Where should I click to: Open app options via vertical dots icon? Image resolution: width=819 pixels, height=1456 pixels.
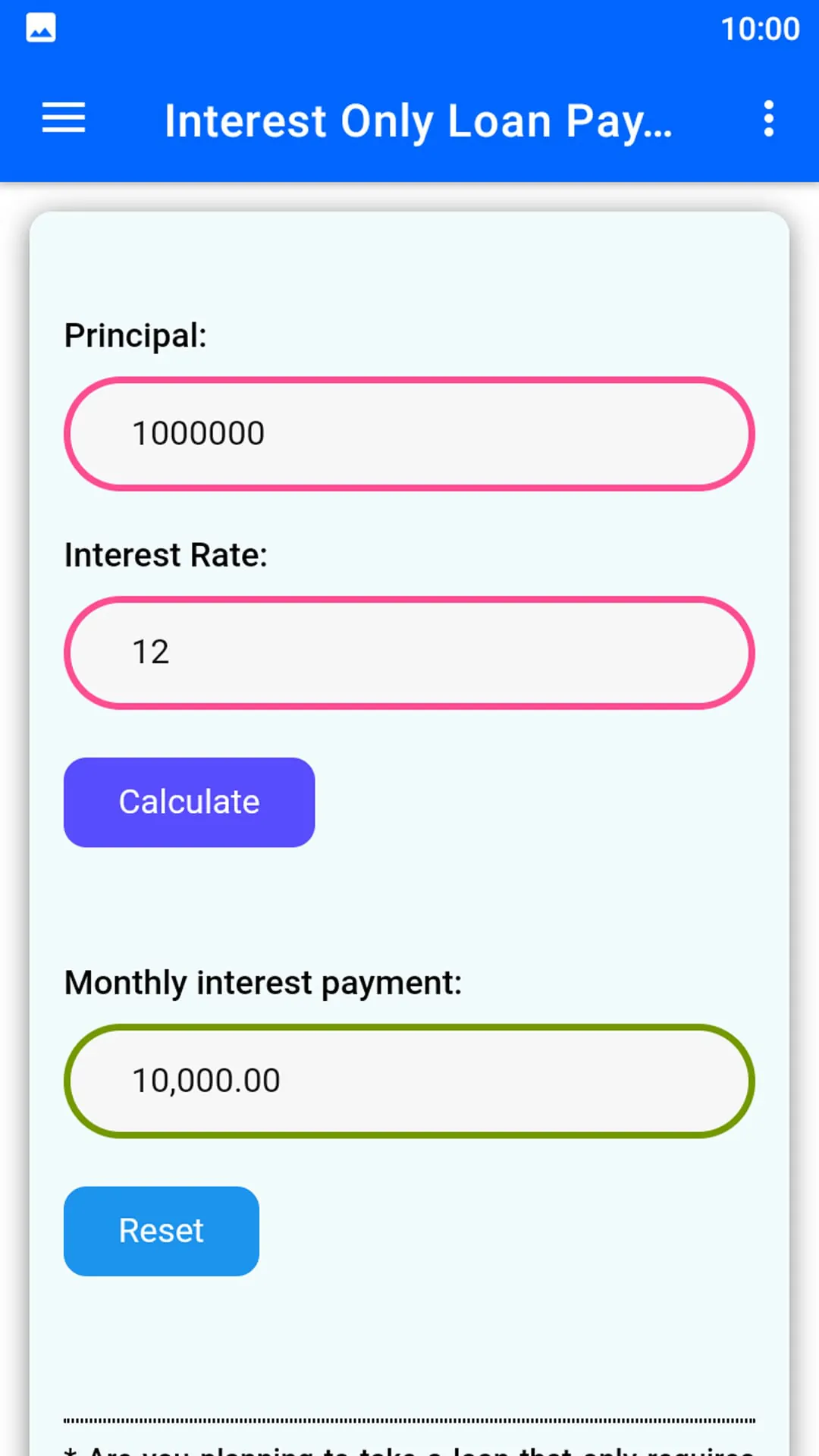768,120
